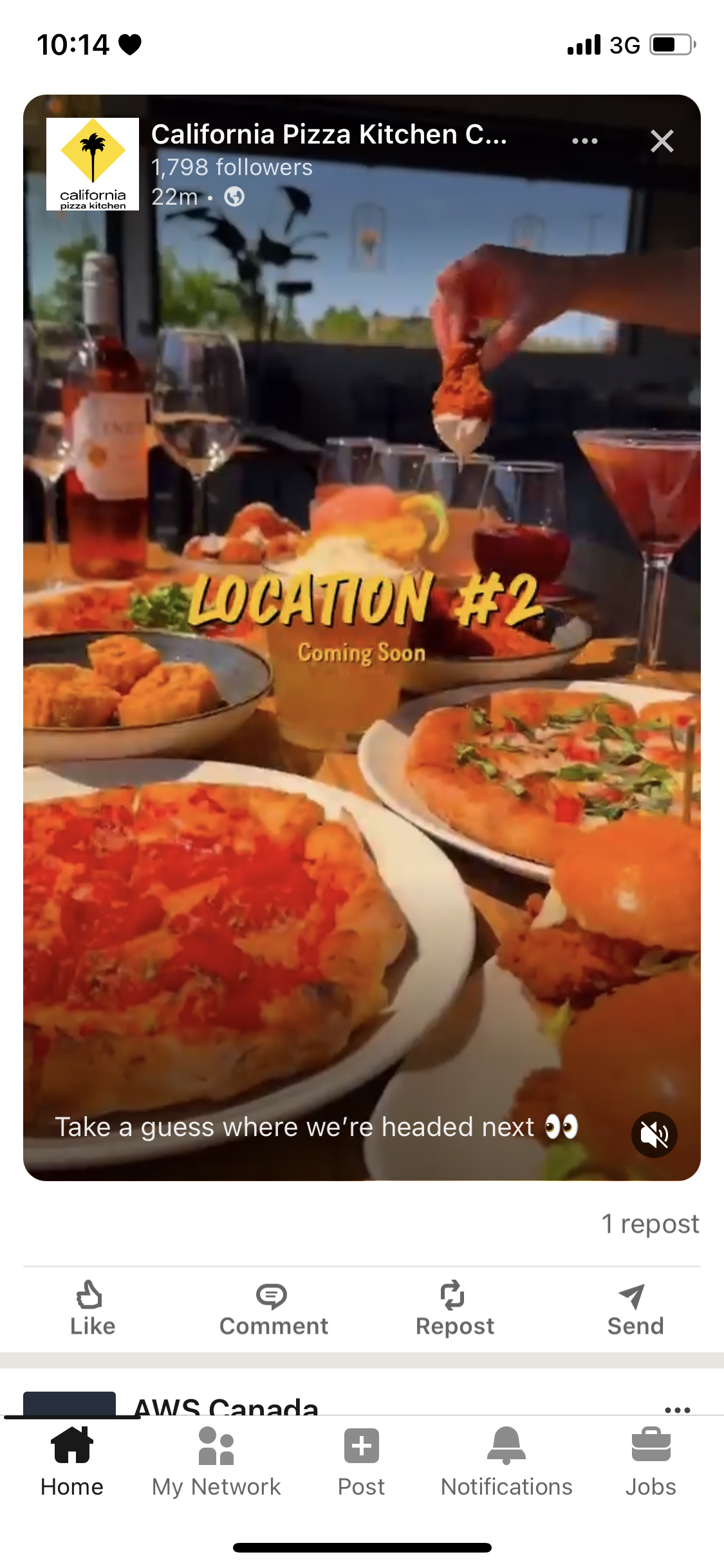Viewport: 724px width, 1568px height.
Task: Open the Notifications tab
Action: click(x=506, y=1462)
